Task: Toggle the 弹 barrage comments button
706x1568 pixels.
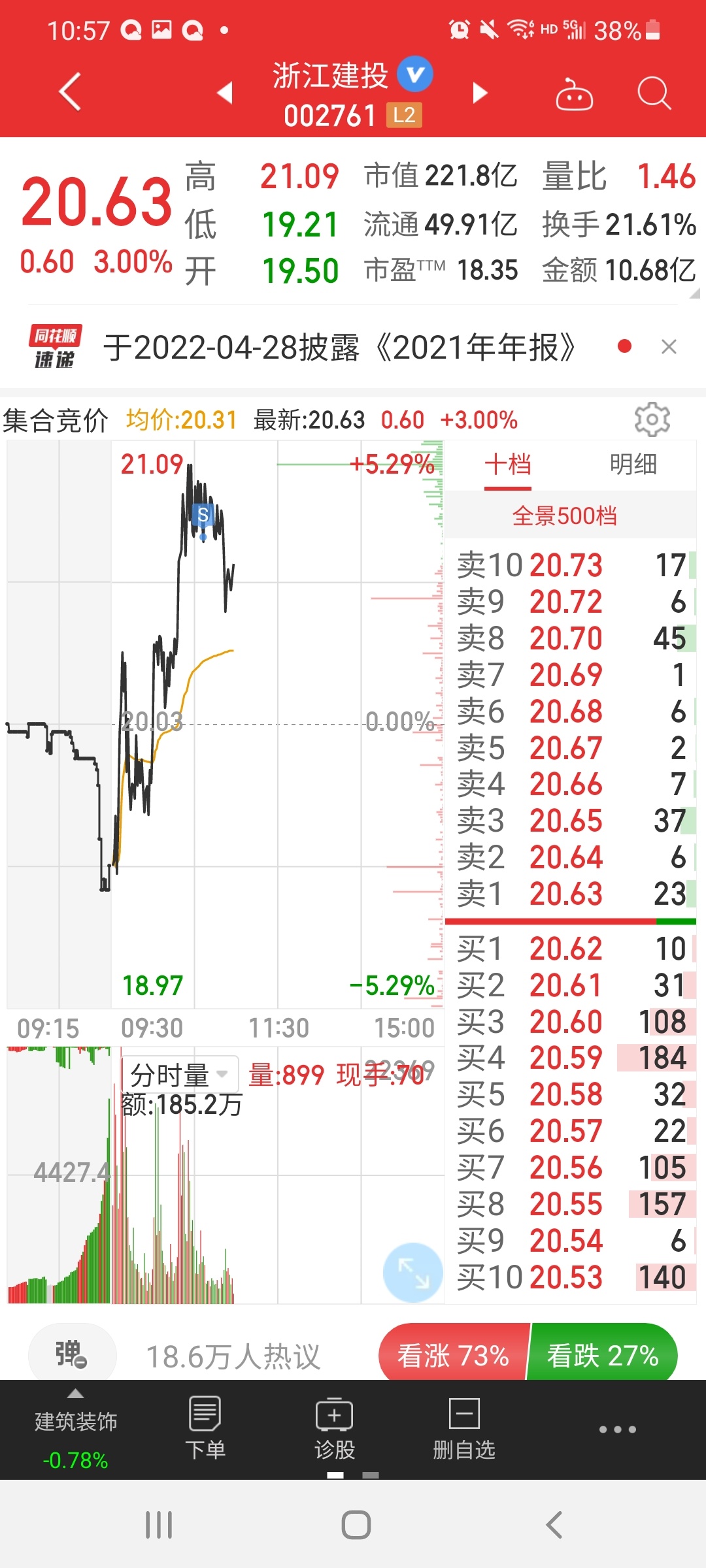Action: (72, 1354)
